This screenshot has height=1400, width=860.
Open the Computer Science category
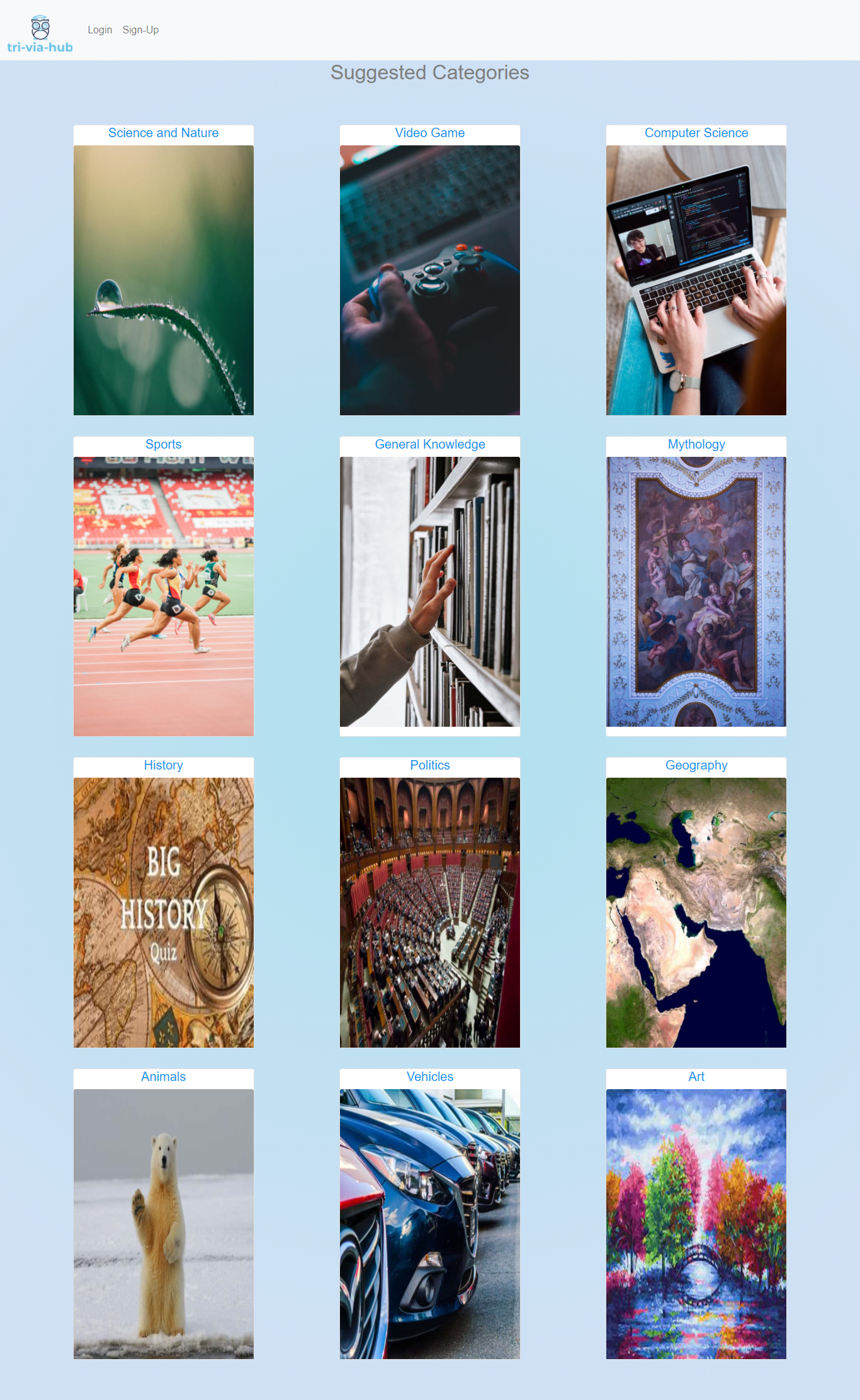pos(696,133)
